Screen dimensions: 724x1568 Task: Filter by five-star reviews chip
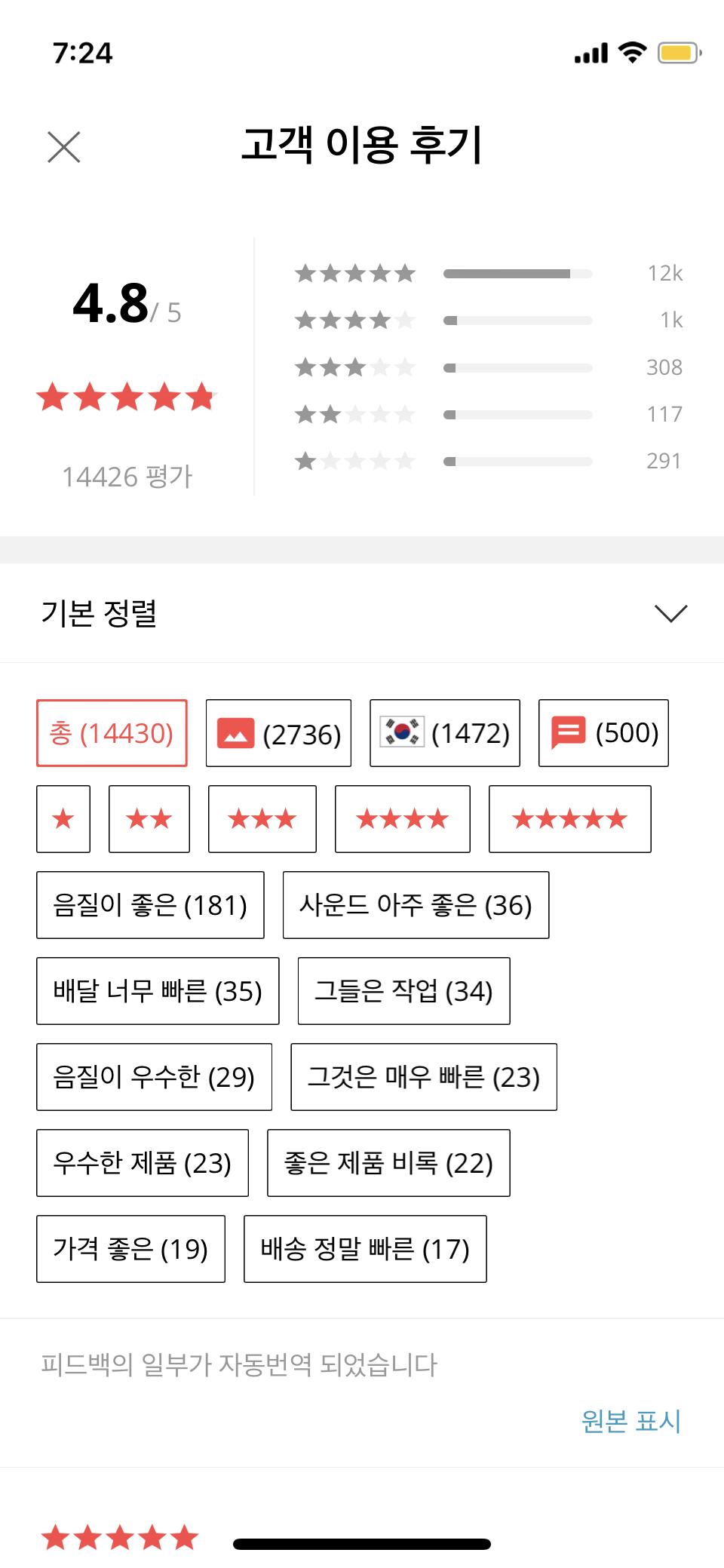tap(570, 819)
